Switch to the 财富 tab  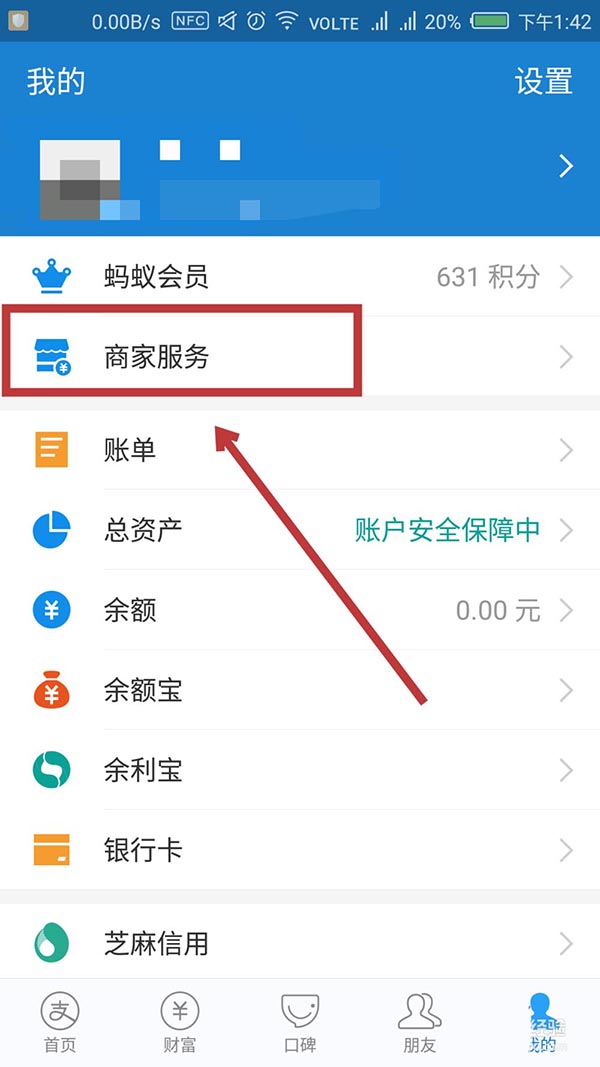180,1022
